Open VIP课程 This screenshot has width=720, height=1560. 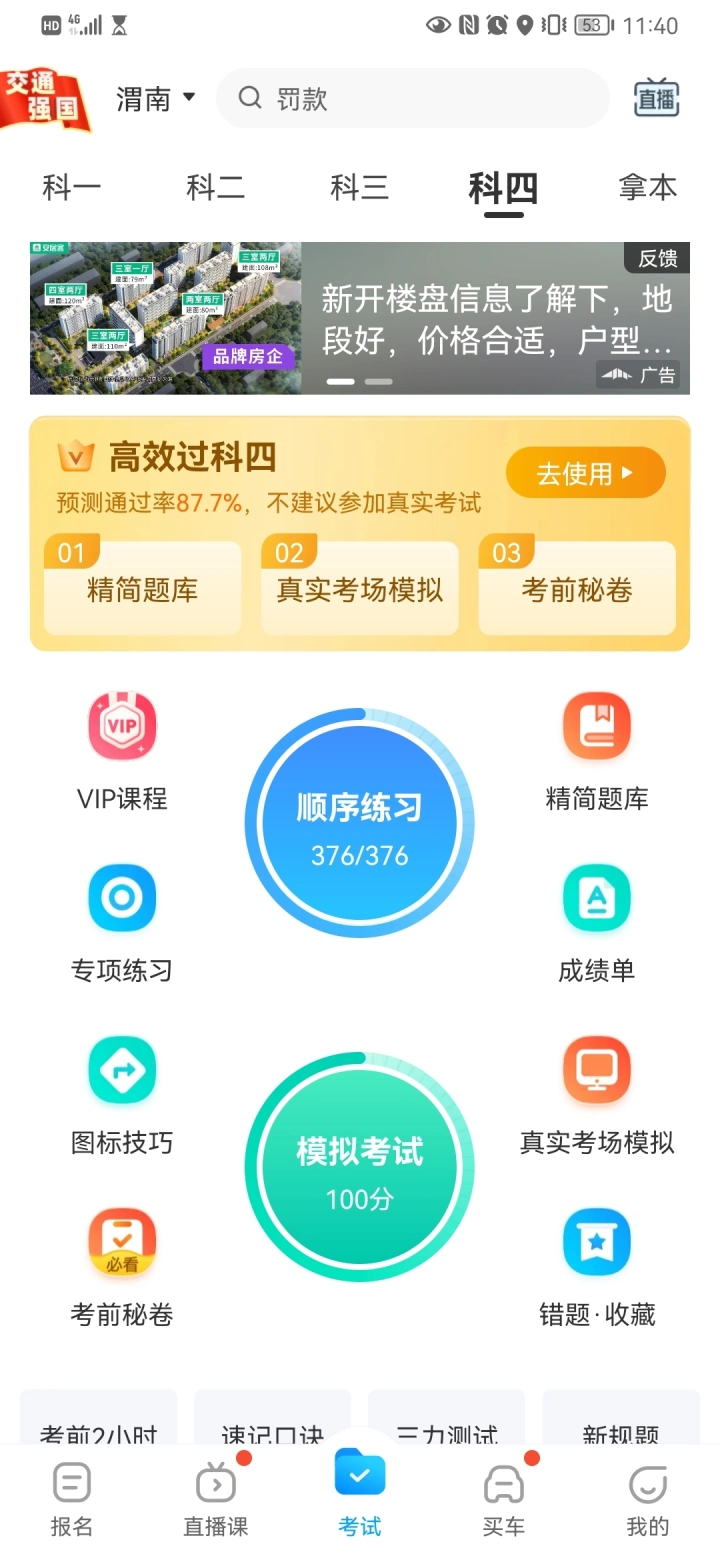click(122, 752)
